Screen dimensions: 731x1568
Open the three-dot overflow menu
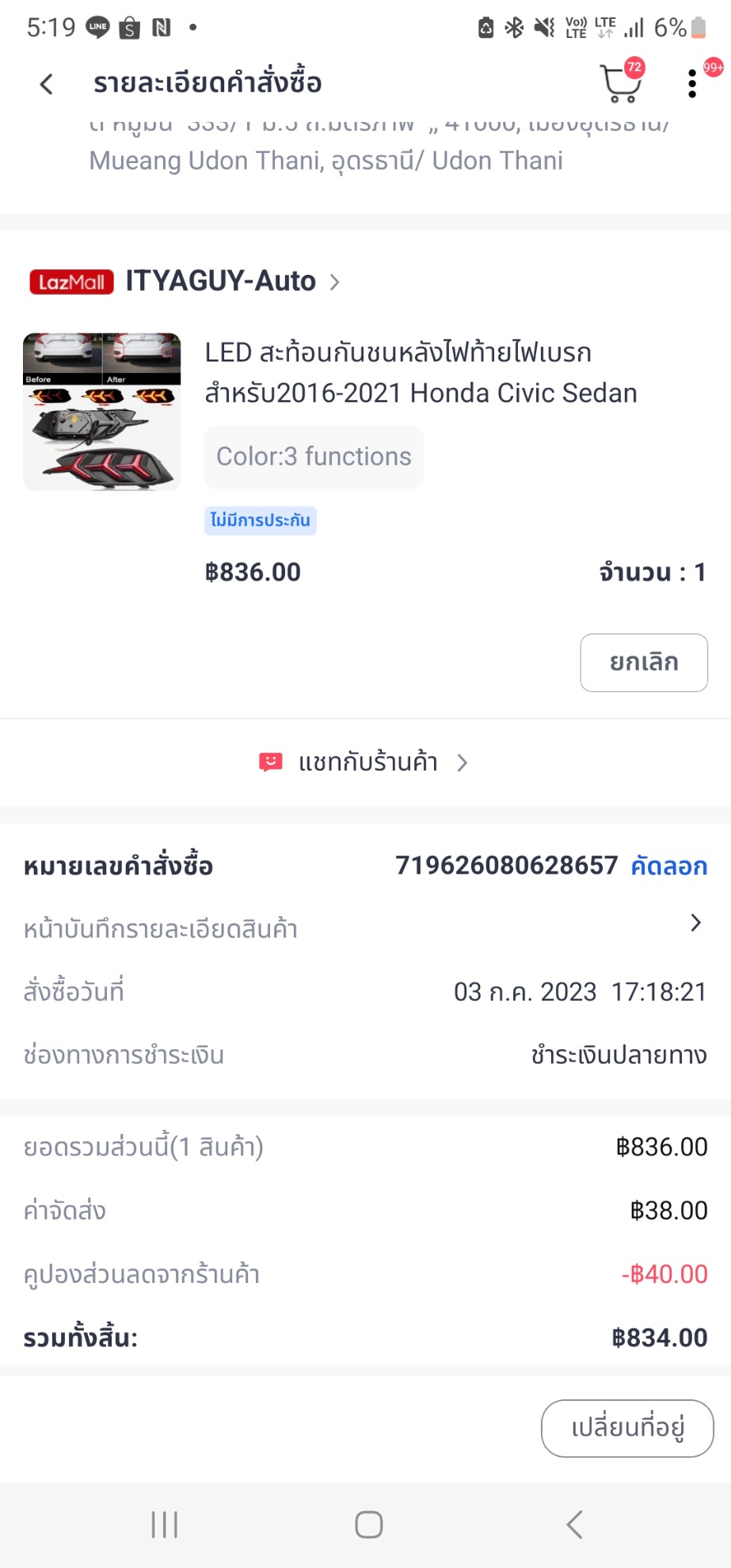(692, 84)
